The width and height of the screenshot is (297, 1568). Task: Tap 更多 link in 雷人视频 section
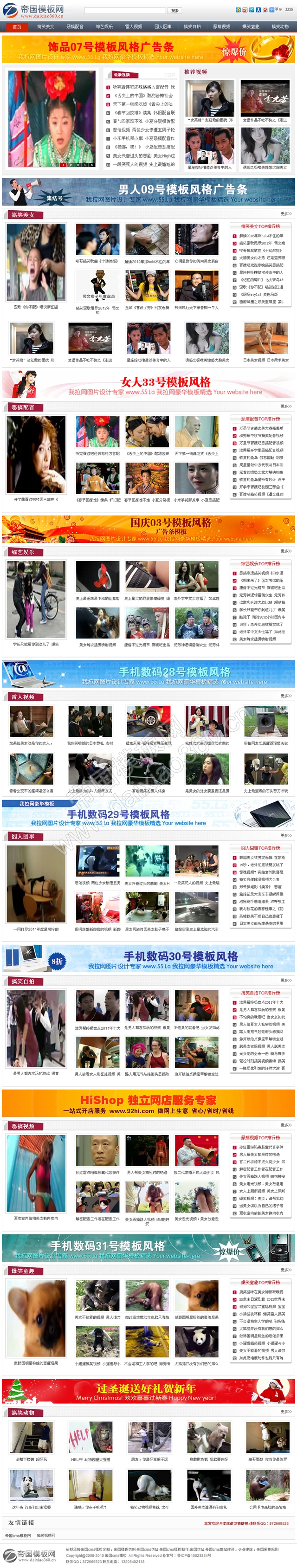click(285, 696)
